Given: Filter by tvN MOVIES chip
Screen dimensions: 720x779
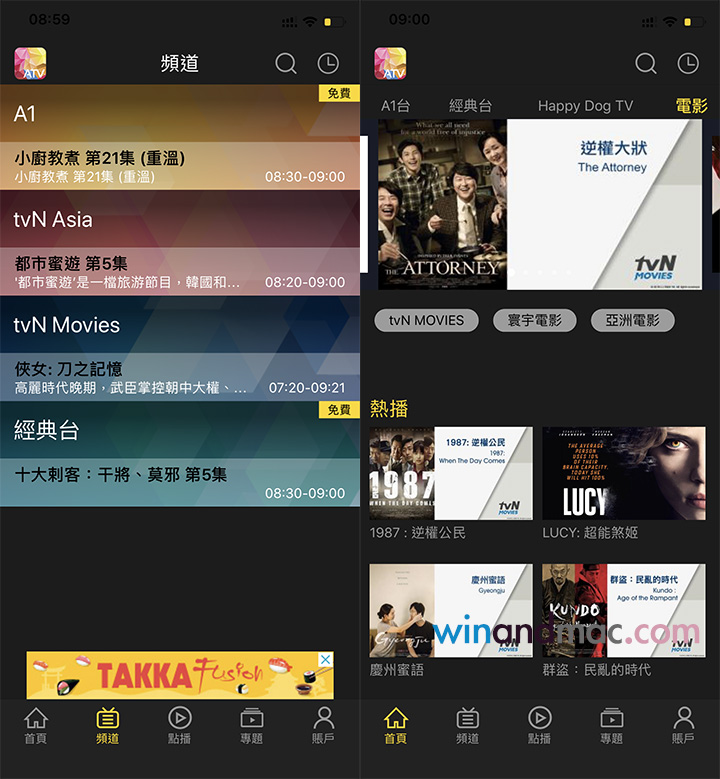Looking at the screenshot, I should point(427,320).
